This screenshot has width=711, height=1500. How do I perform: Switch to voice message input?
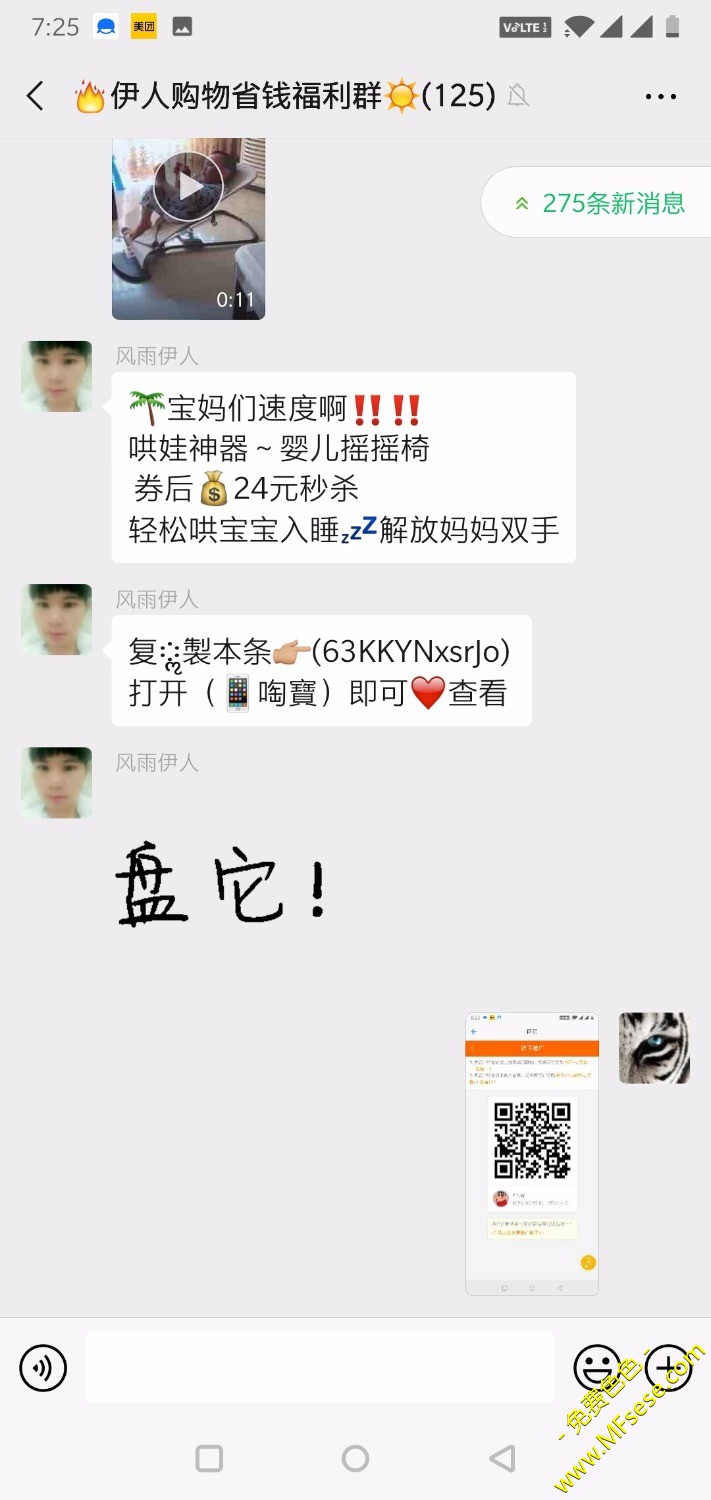[43, 1368]
